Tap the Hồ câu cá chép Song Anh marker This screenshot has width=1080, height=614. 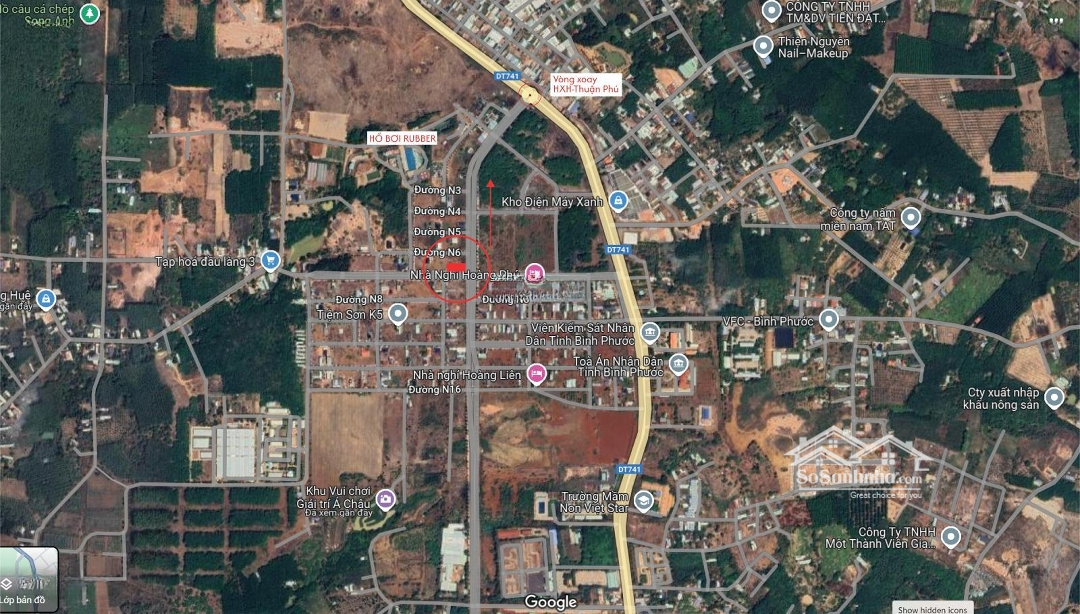[x=90, y=14]
